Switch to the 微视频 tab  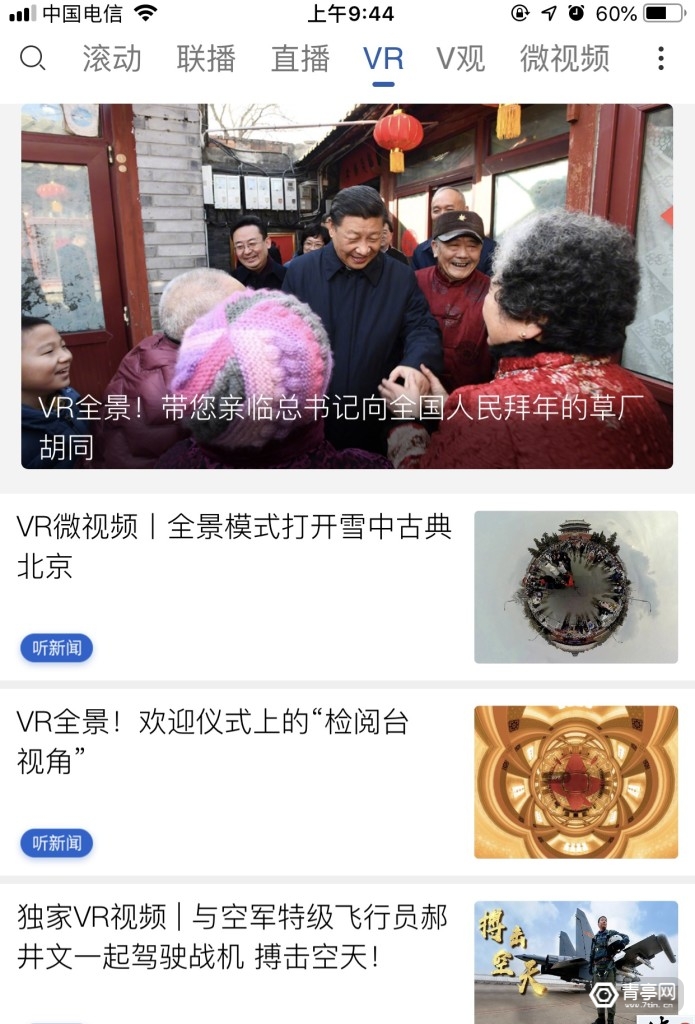click(x=564, y=58)
